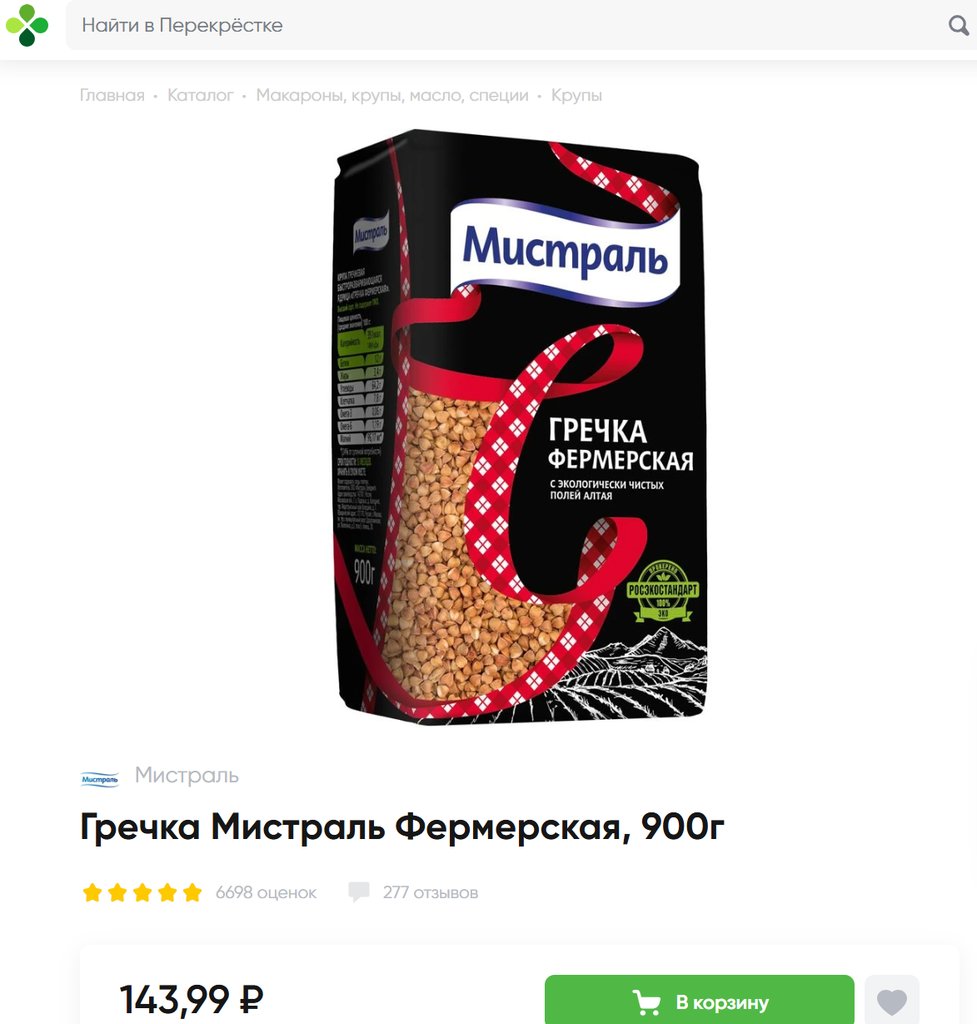The image size is (977, 1024).
Task: Open "Макароны, крупы, масло, специи" breadcrumb
Action: [x=392, y=96]
